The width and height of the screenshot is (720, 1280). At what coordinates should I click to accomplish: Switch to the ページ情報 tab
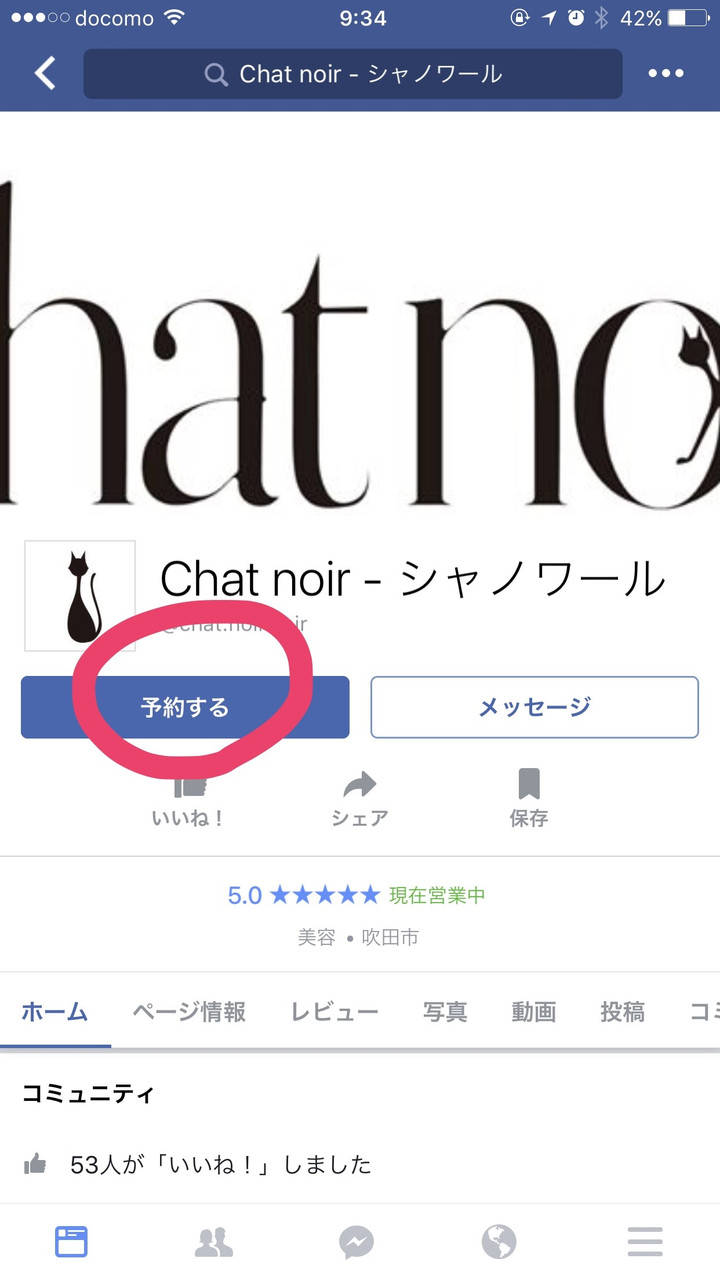pyautogui.click(x=189, y=1011)
